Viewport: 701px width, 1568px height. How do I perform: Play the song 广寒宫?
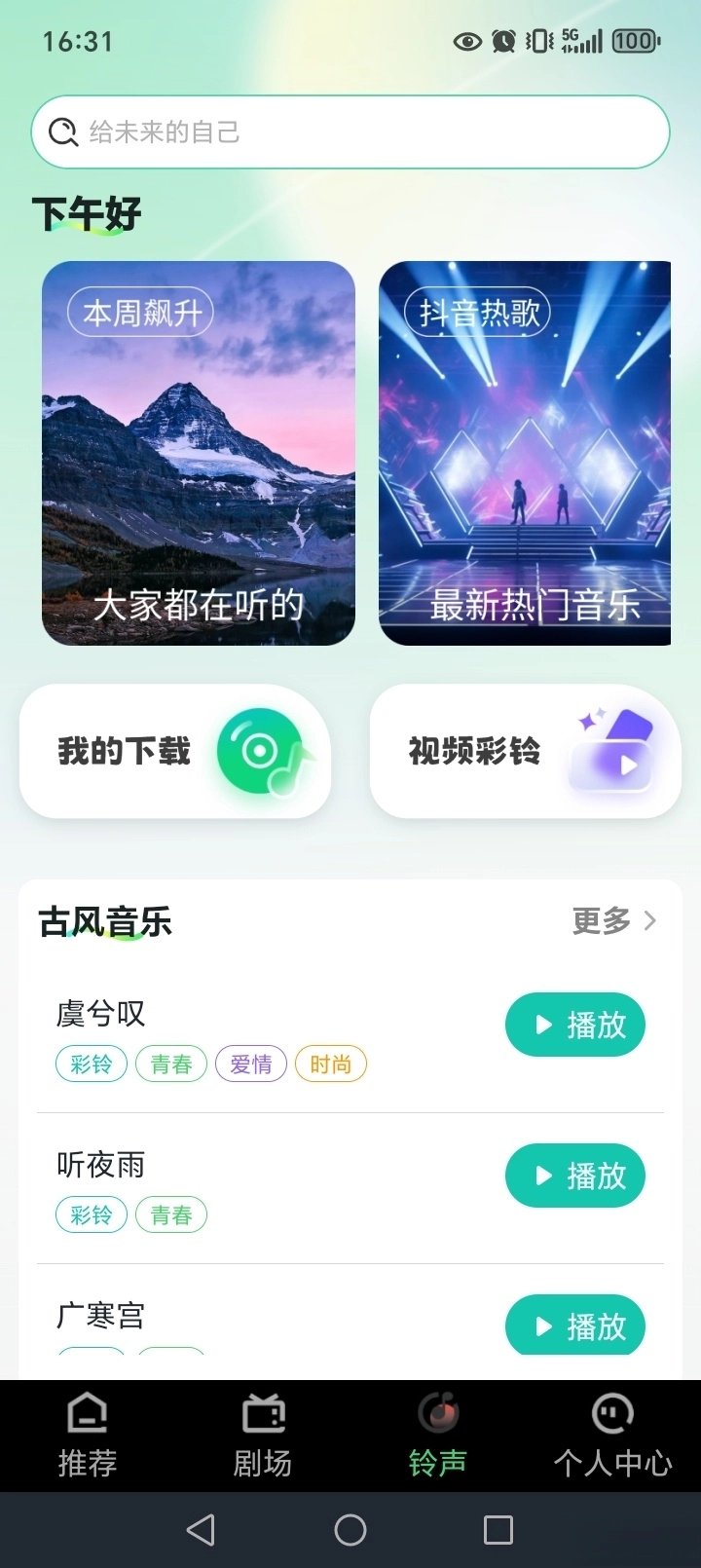(x=574, y=1325)
